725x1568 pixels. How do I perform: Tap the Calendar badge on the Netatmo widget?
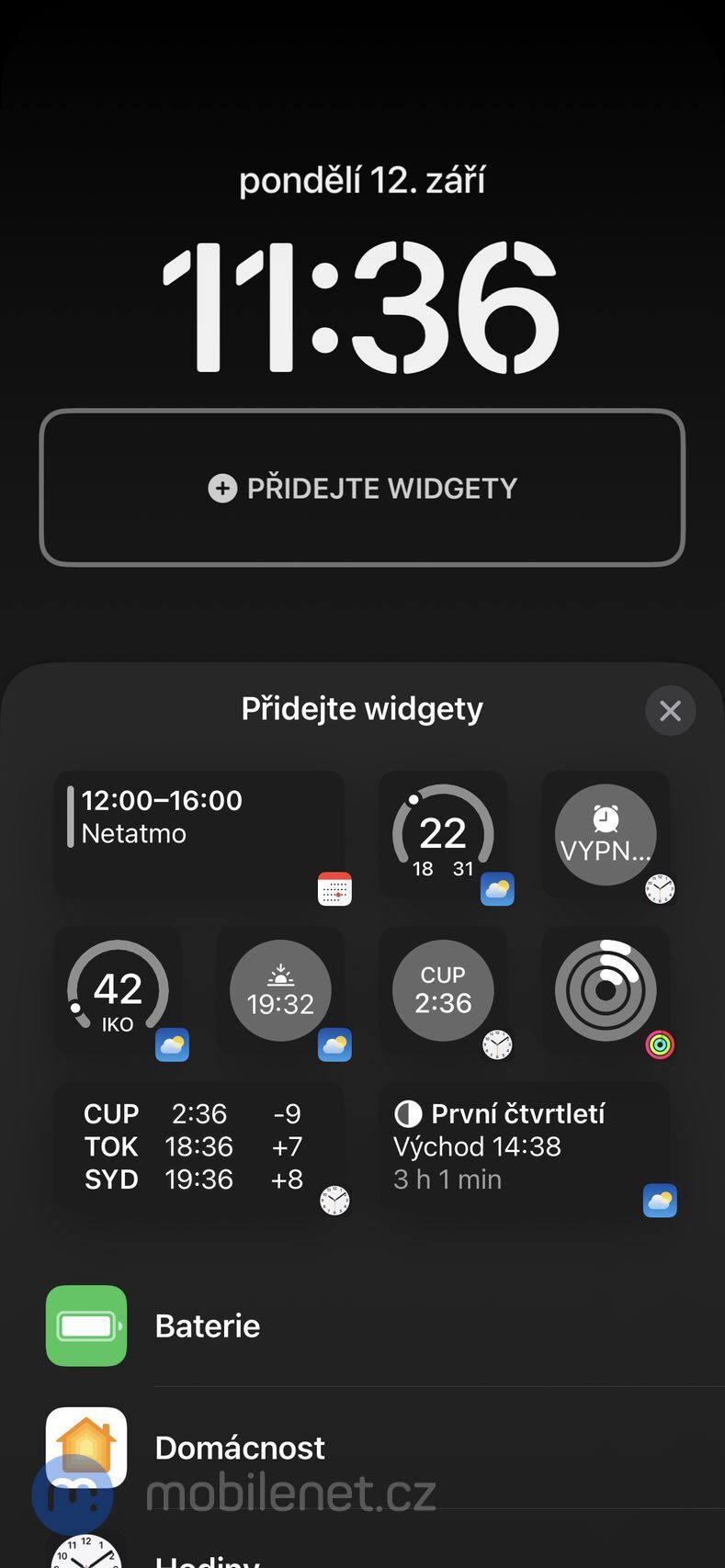(x=334, y=887)
